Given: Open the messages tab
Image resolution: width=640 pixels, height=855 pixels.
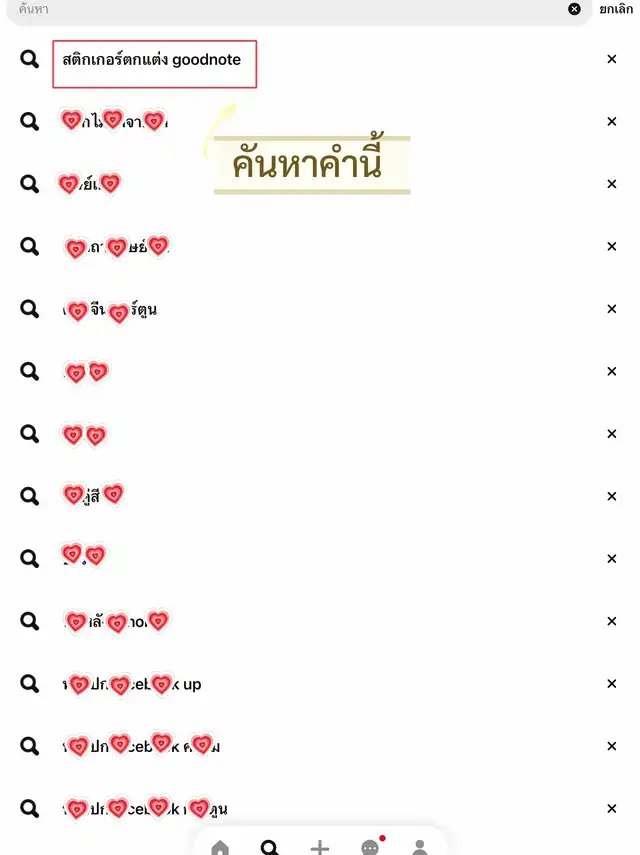Looking at the screenshot, I should point(370,847).
